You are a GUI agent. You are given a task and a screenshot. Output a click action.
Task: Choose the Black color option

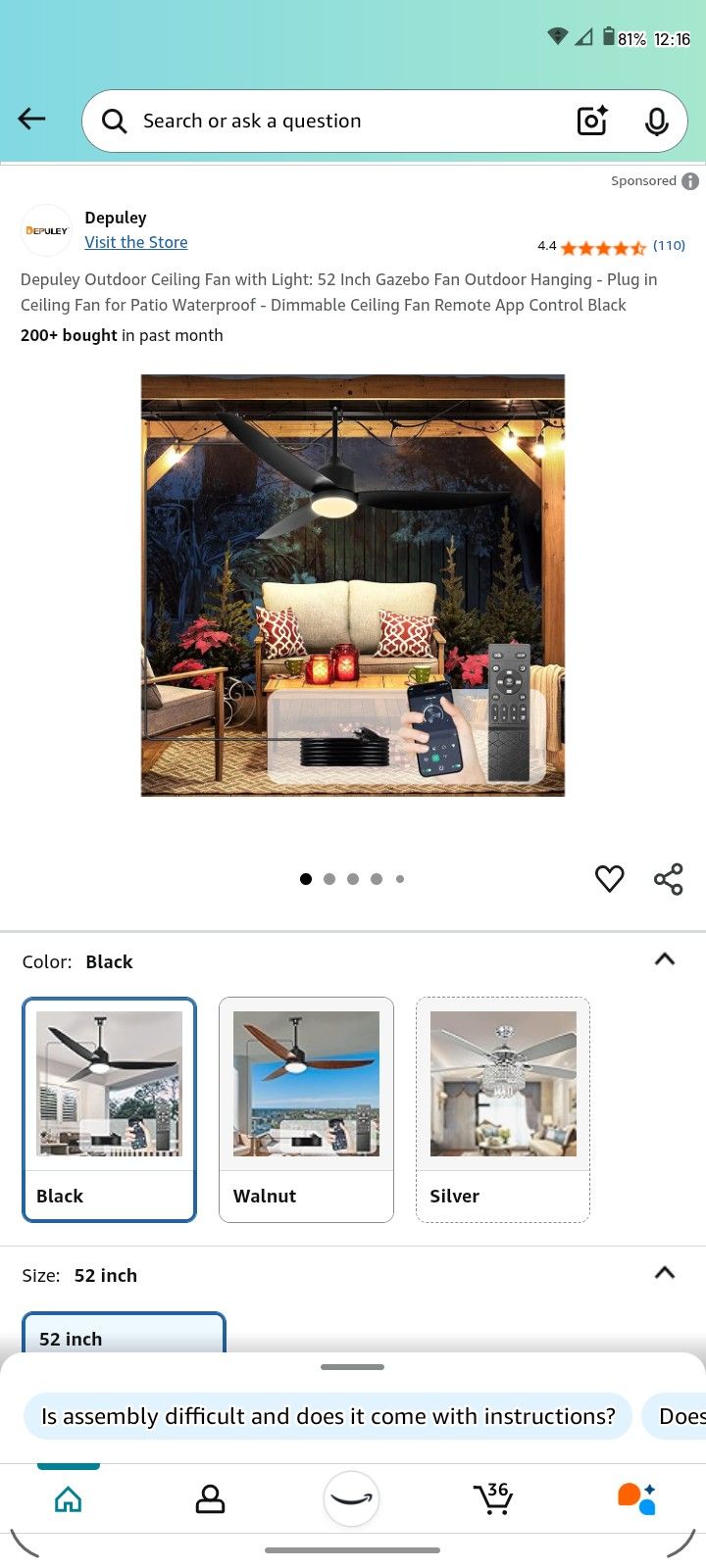[109, 1109]
